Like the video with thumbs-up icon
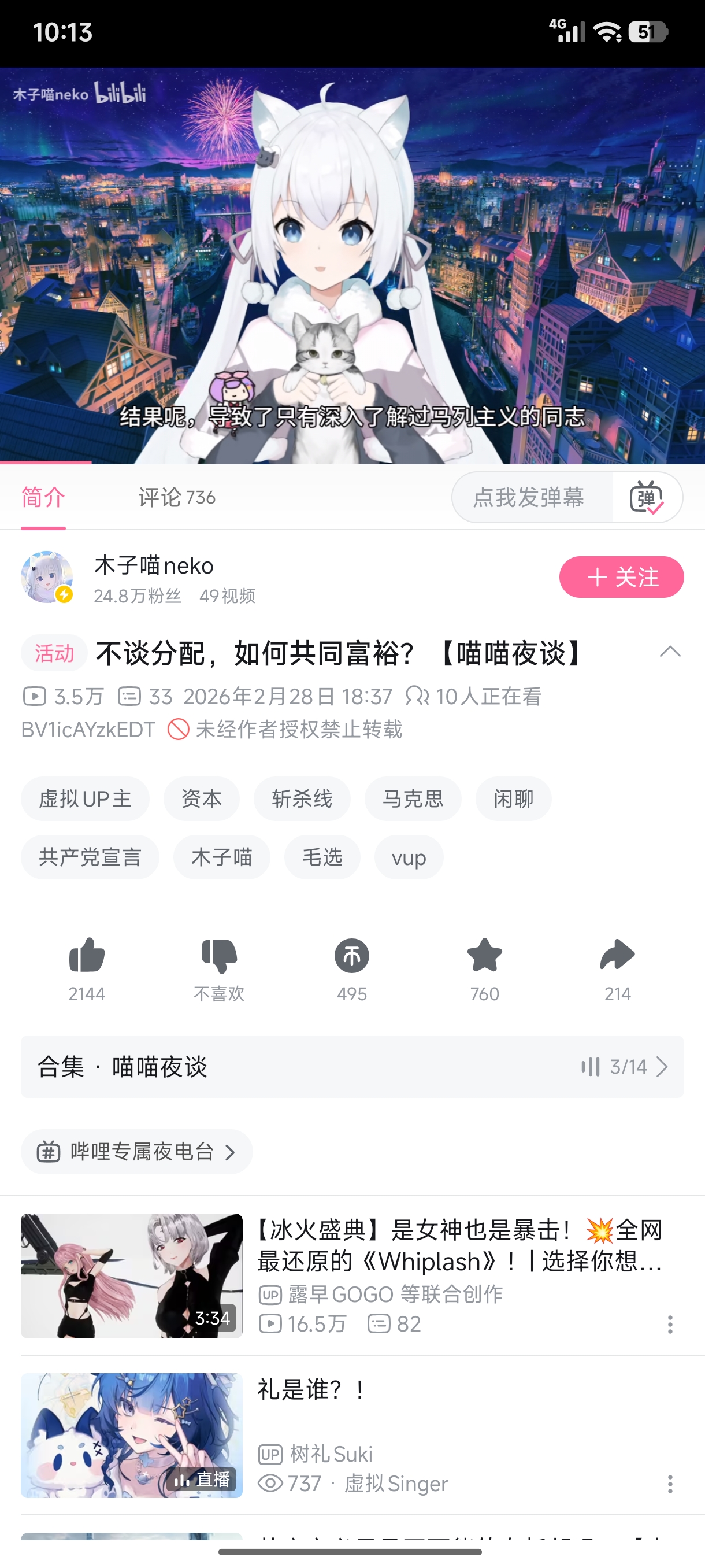 (x=87, y=956)
